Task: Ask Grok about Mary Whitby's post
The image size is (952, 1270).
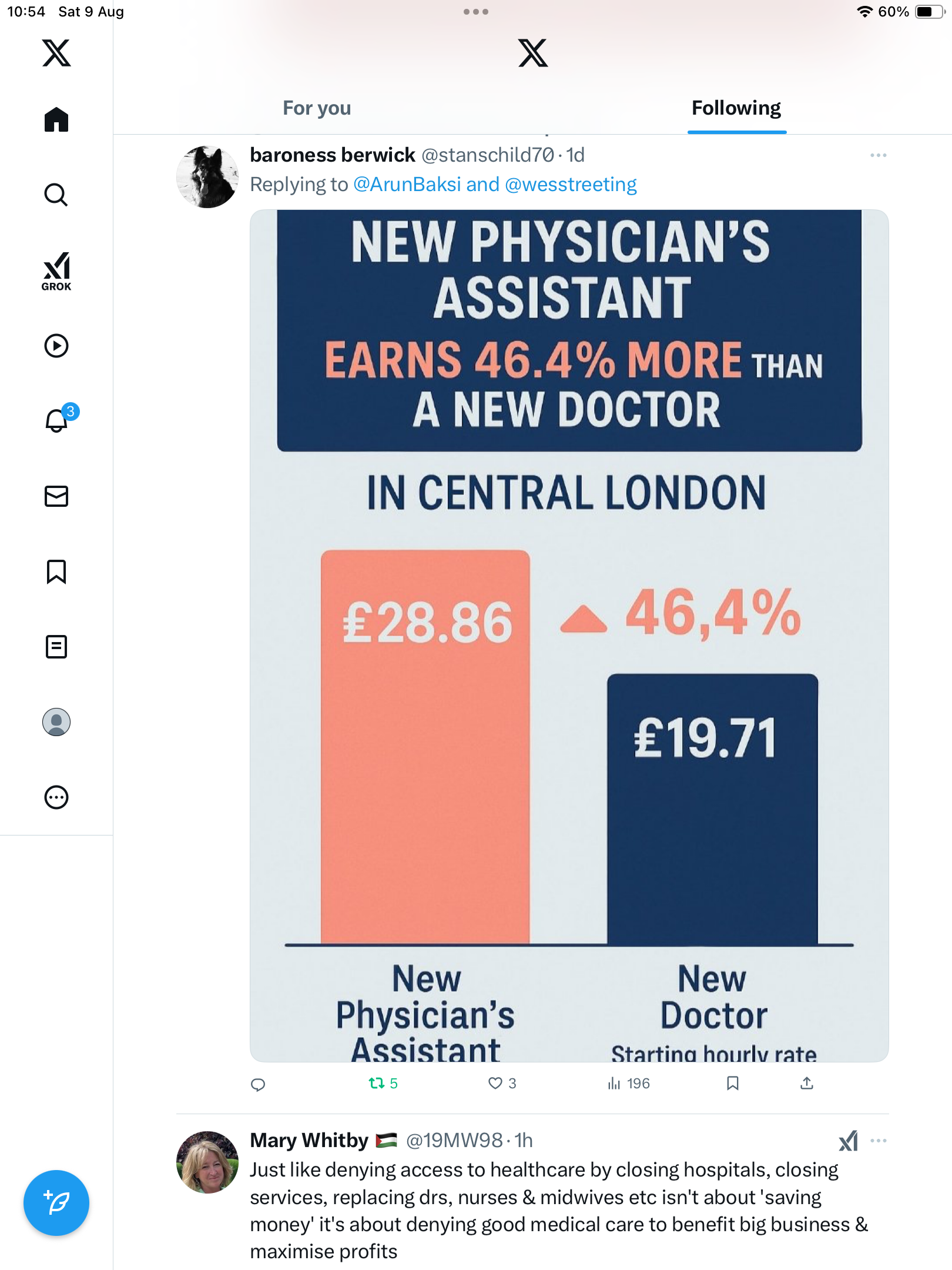Action: 848,1141
